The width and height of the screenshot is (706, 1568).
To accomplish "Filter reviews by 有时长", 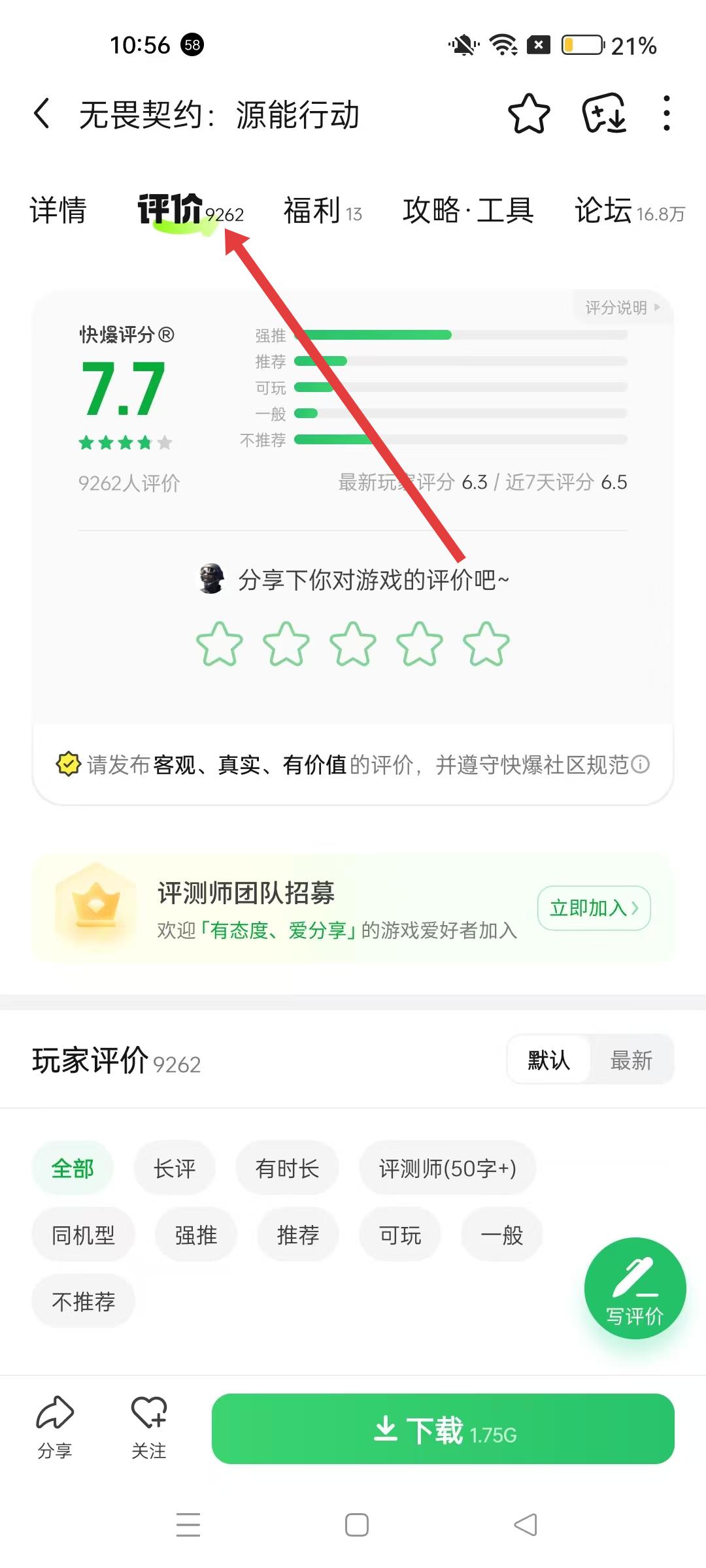I will coord(287,1168).
